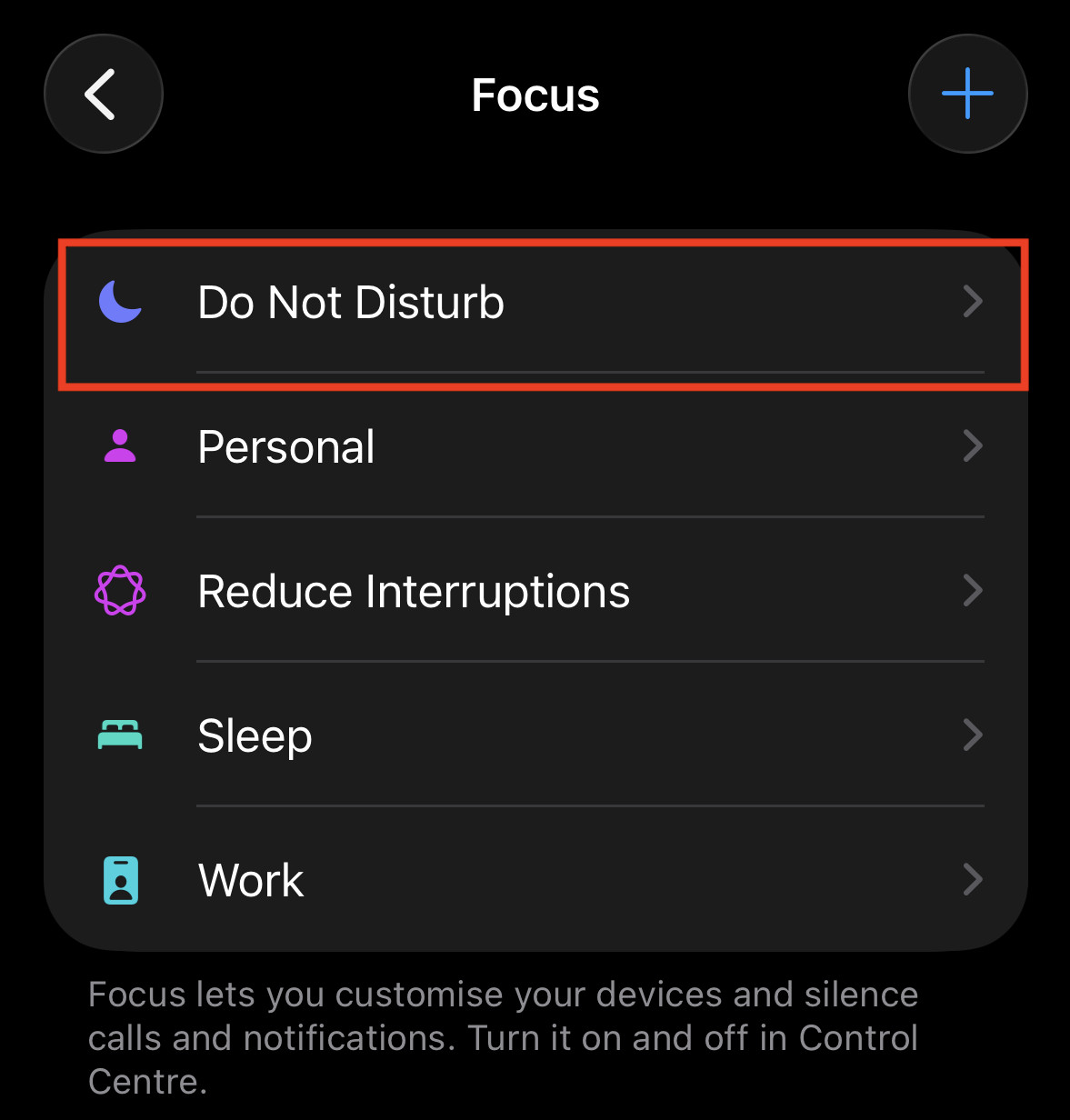Click the teal Sleep bed icon
The width and height of the screenshot is (1070, 1120).
click(119, 735)
